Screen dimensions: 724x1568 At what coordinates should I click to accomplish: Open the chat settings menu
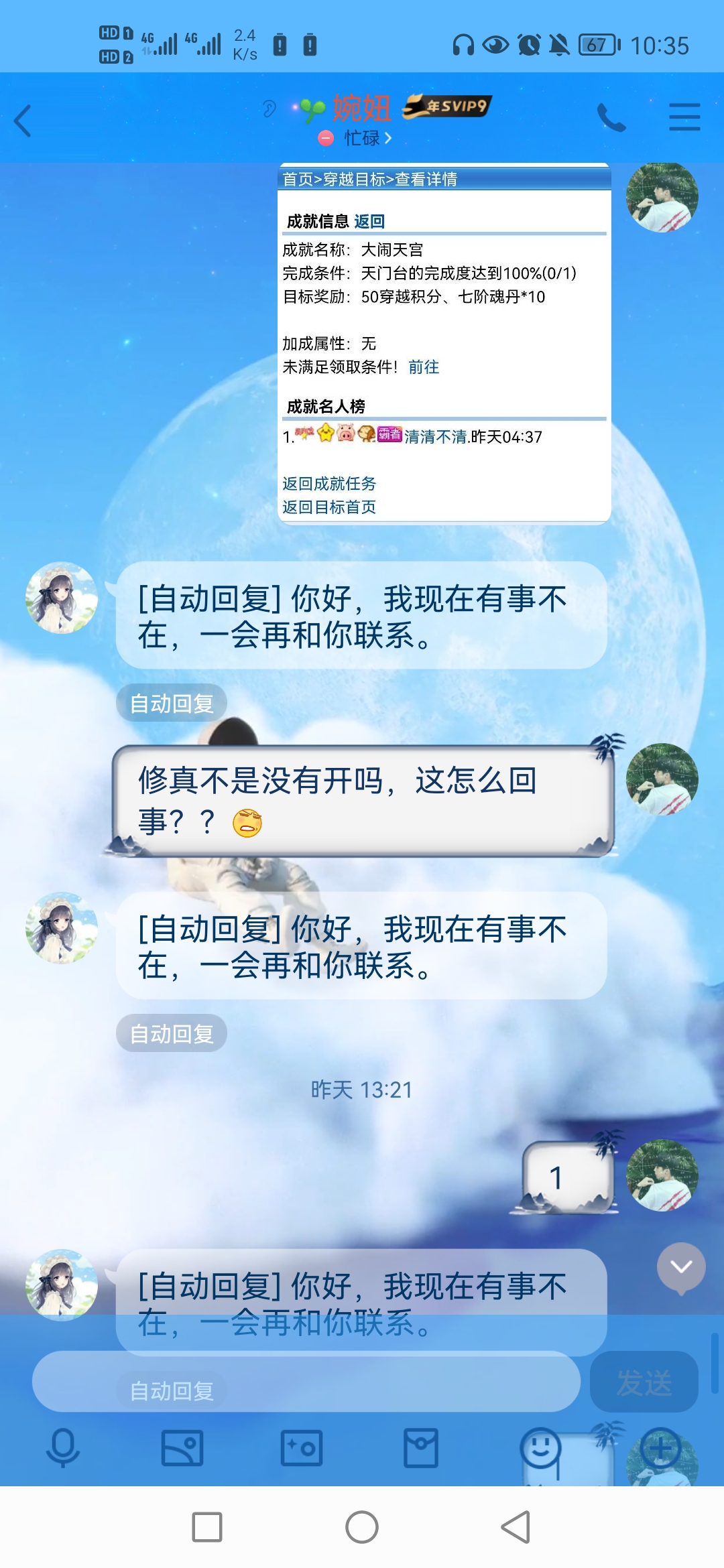click(684, 118)
